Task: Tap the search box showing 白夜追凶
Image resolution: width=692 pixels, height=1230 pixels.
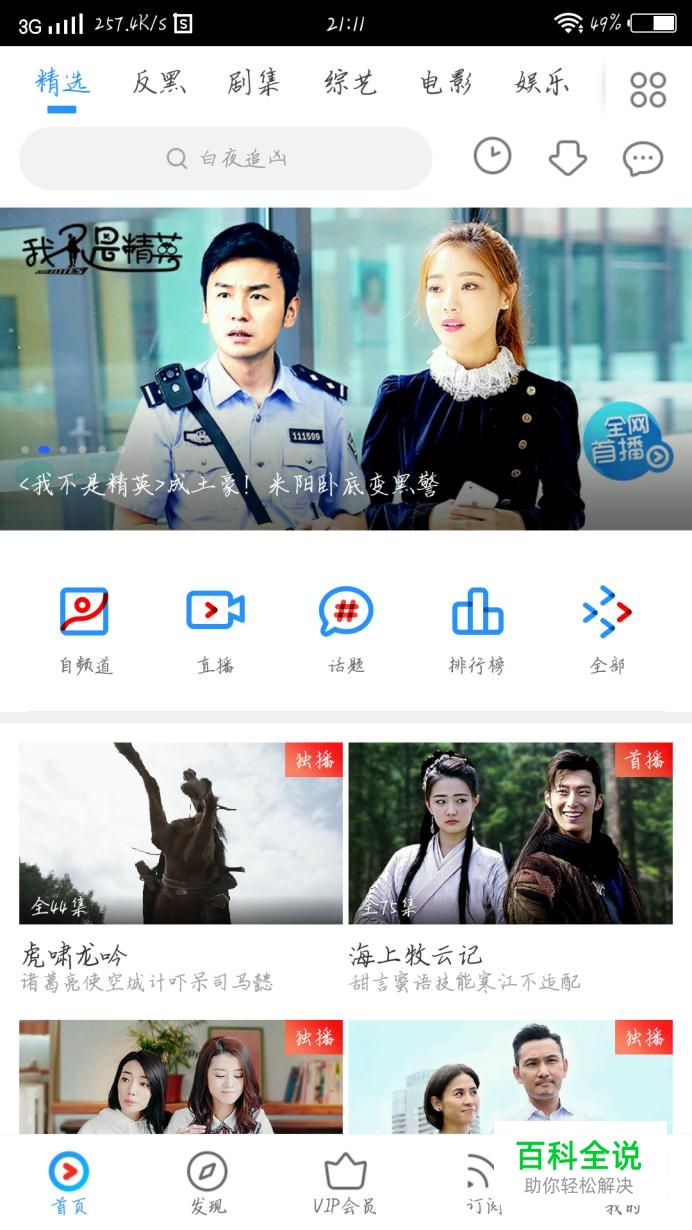Action: point(226,158)
